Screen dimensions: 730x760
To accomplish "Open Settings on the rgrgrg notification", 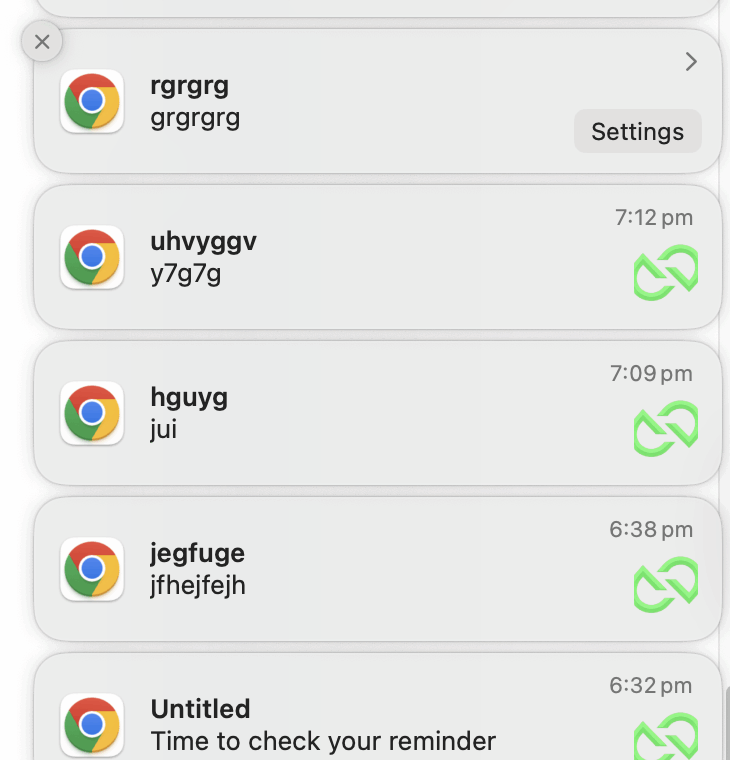I will point(637,132).
